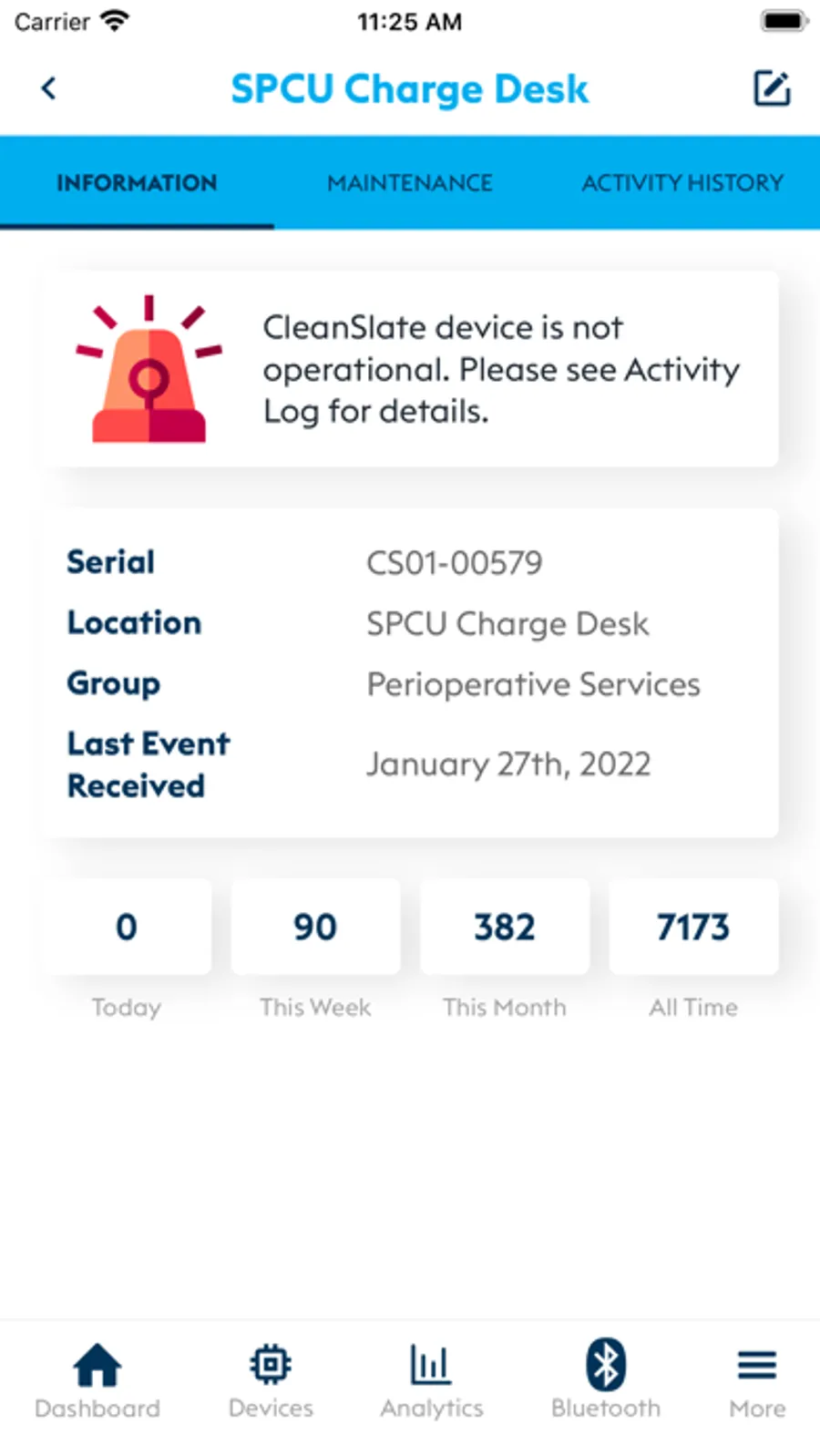The height and width of the screenshot is (1456, 820).
Task: Switch to the Devices section
Action: [x=271, y=1381]
